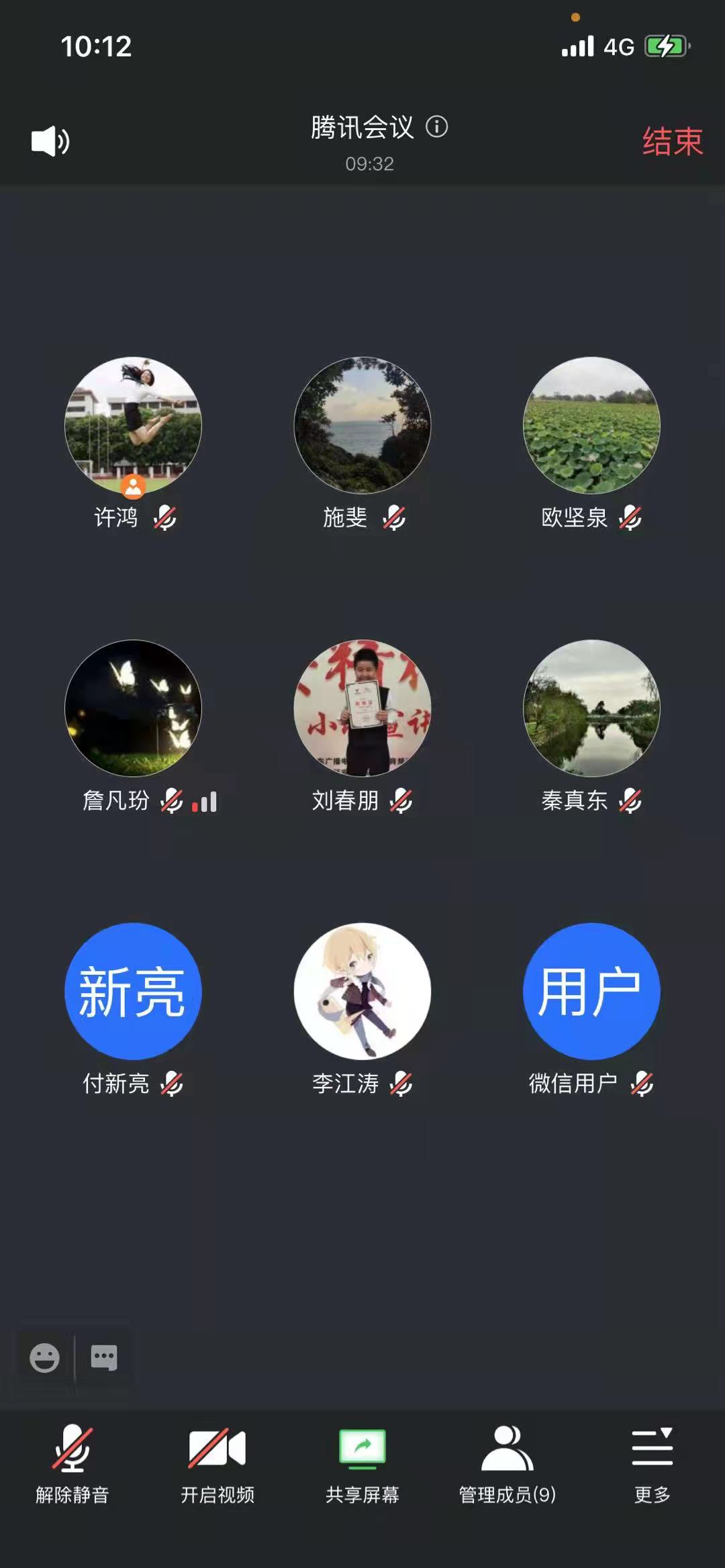Screen dimensions: 725x1568
Task: Toggle the speaker audio icon
Action: (50, 142)
